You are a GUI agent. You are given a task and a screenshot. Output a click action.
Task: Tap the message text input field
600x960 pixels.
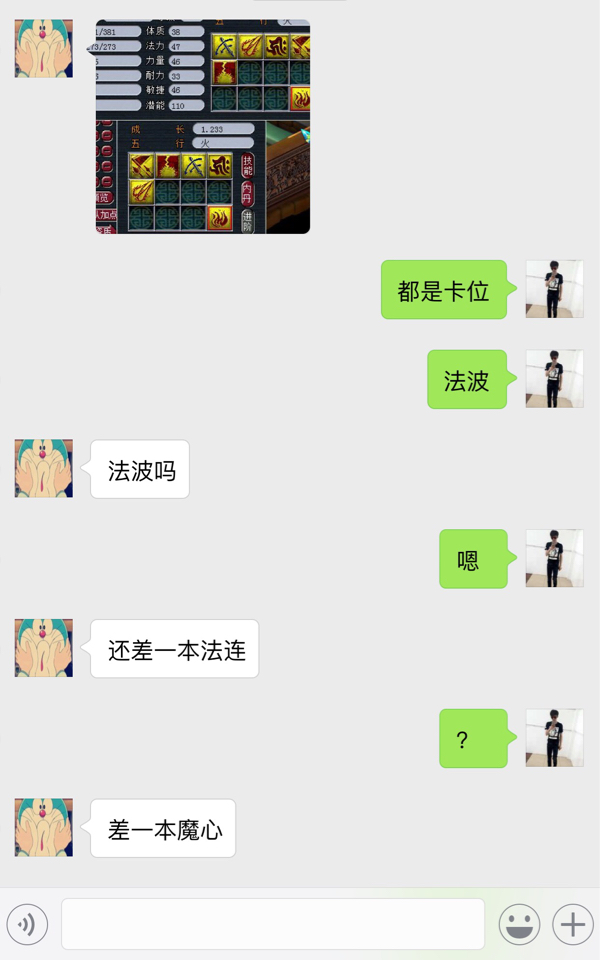(x=273, y=924)
